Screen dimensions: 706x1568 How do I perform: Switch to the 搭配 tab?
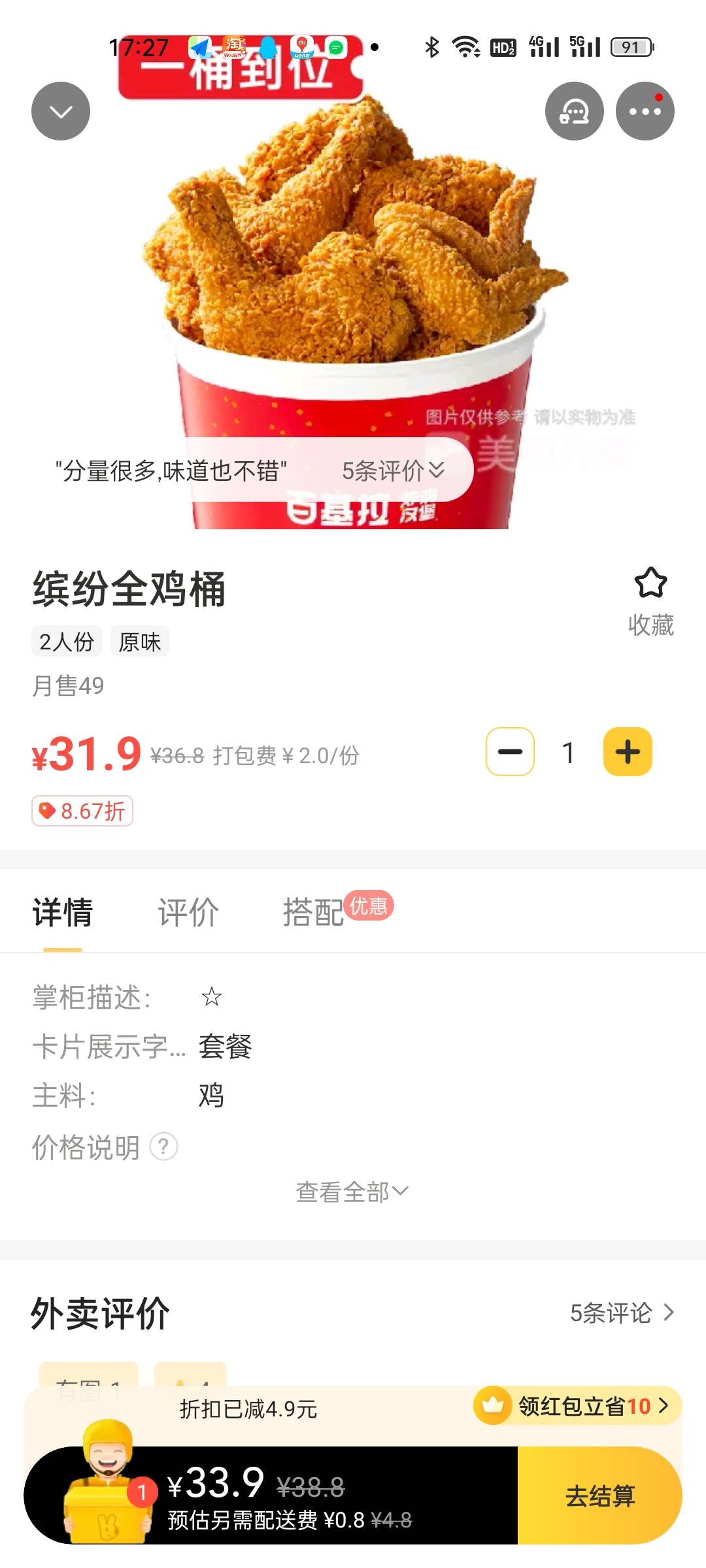coord(314,912)
